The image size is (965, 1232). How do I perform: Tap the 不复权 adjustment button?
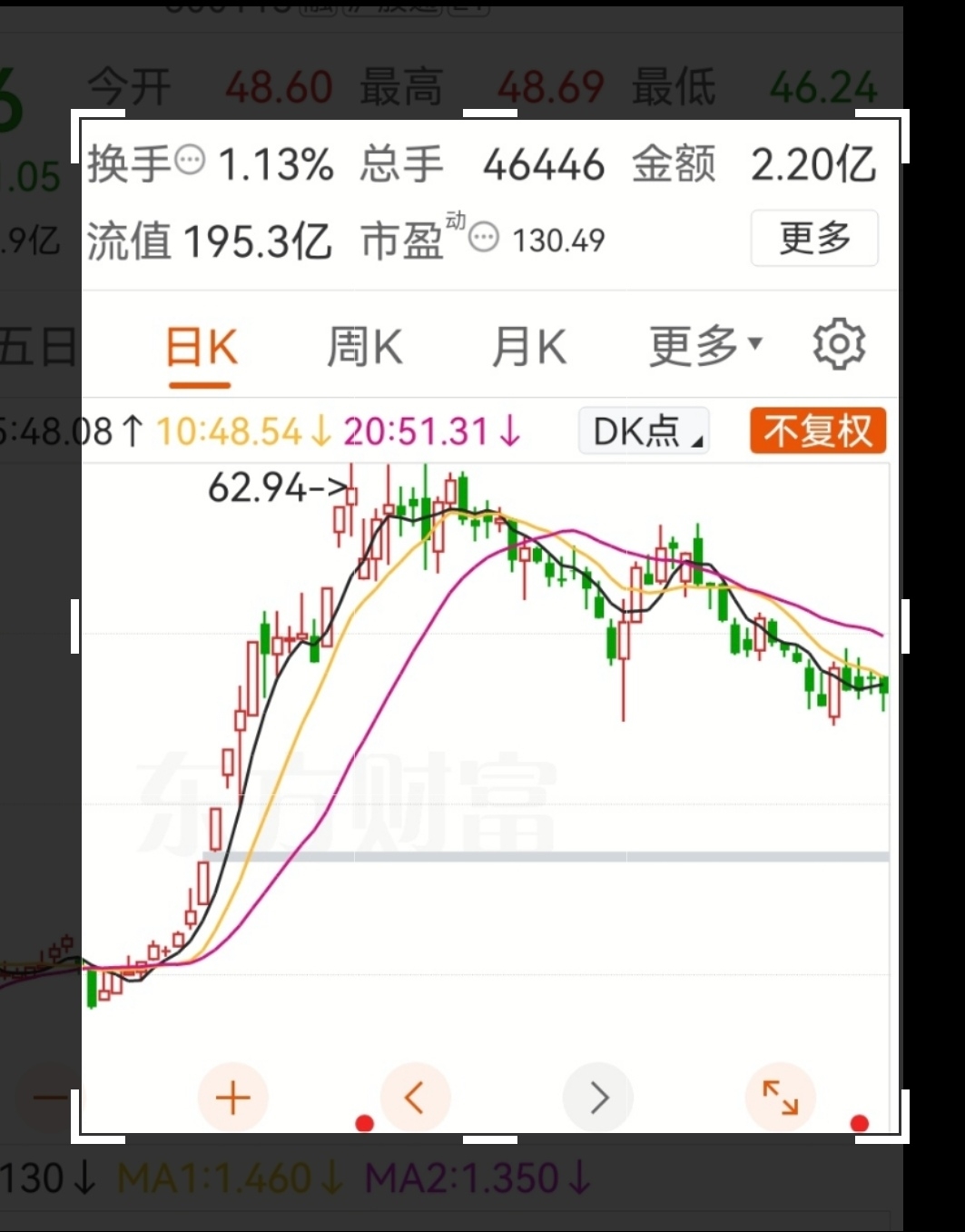(817, 430)
